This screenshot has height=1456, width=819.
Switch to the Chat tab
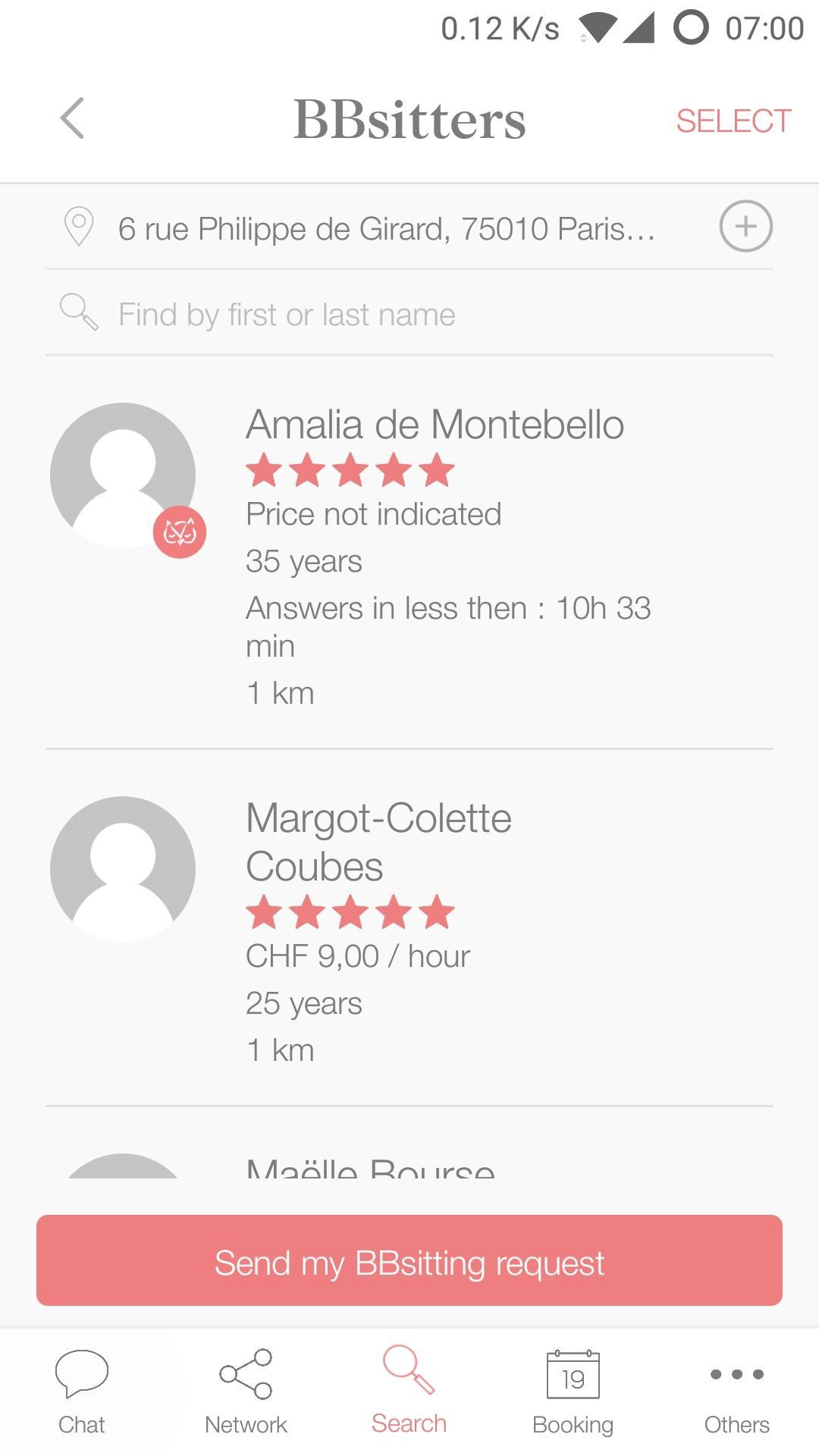[81, 1388]
